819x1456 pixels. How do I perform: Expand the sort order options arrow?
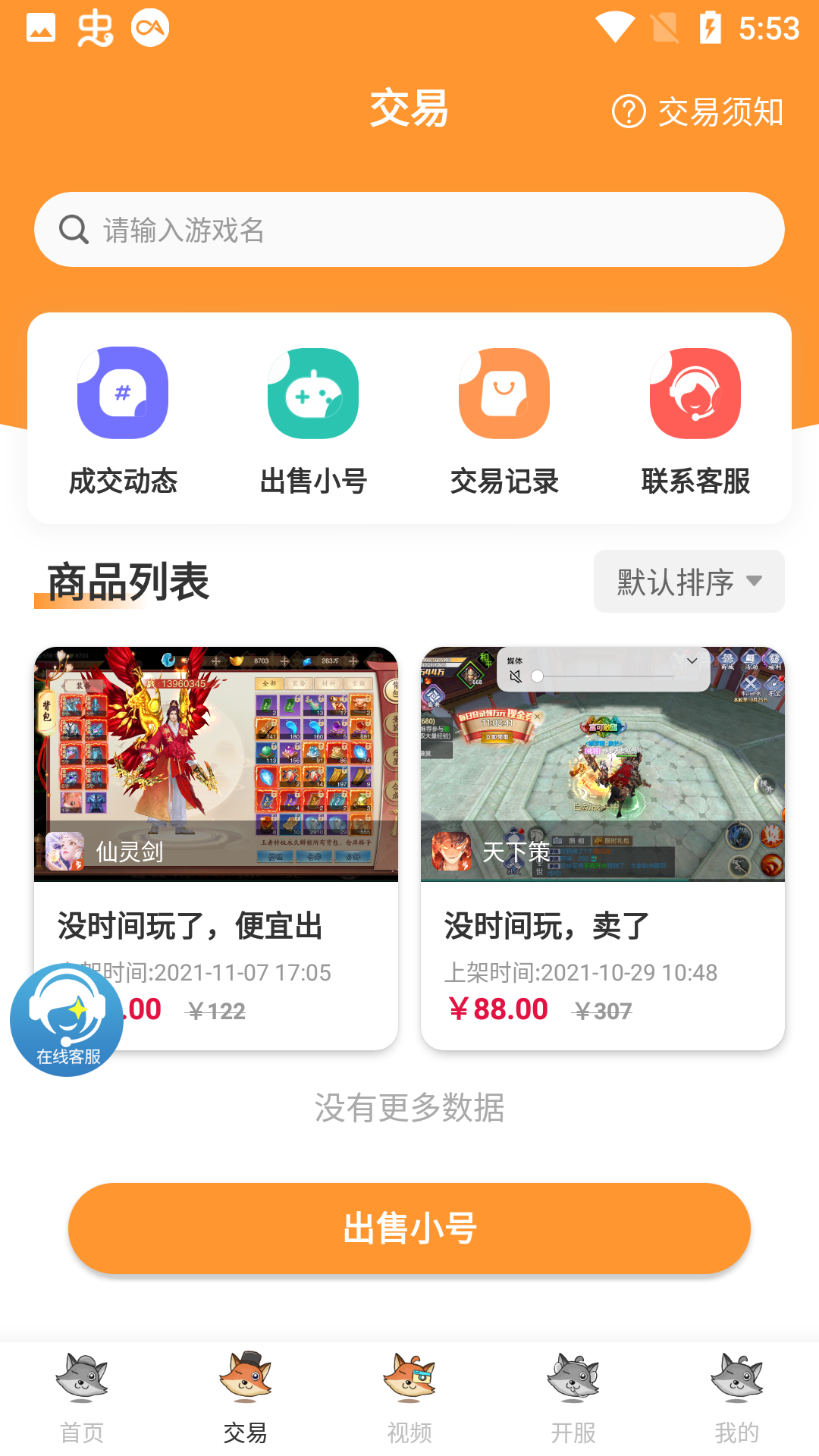point(755,582)
